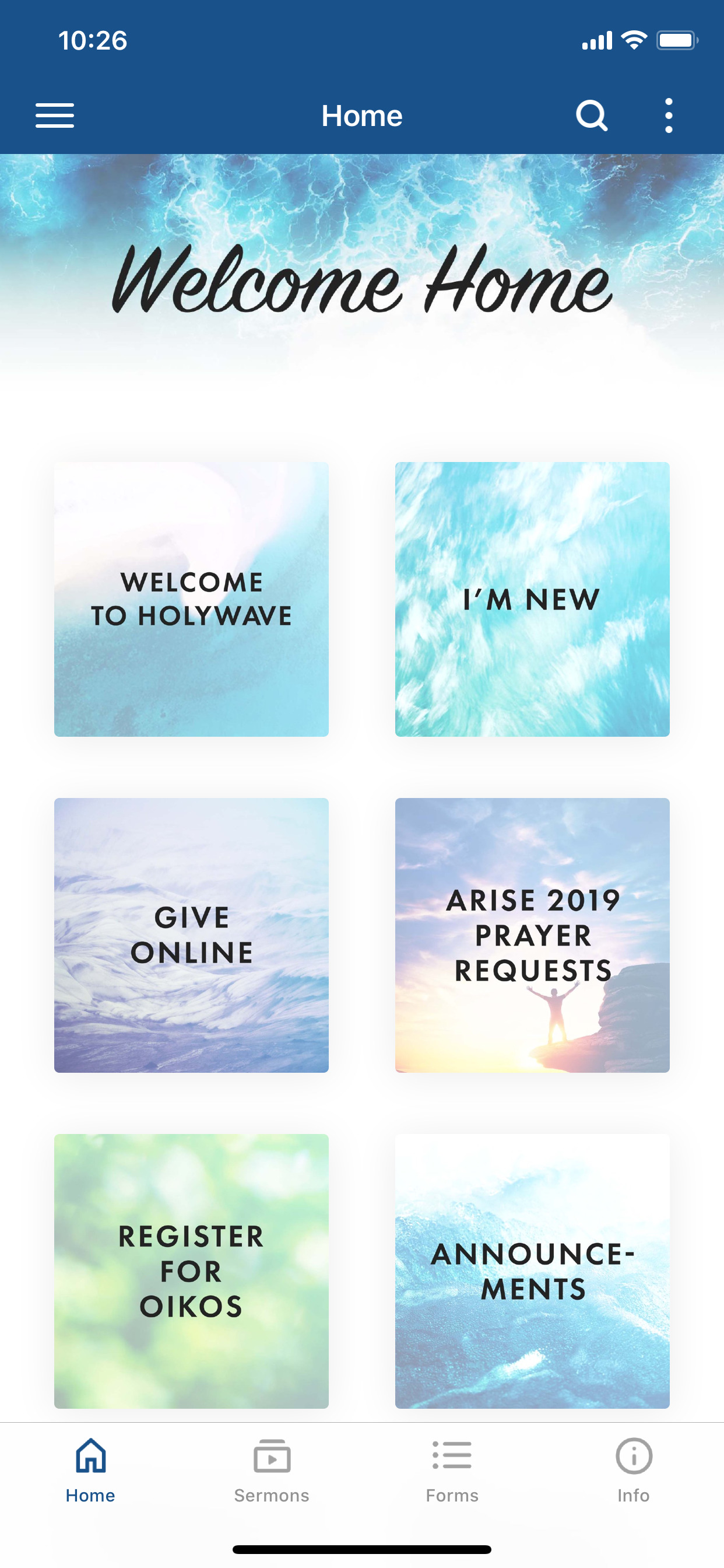724x1568 pixels.
Task: Open the Welcome to Holywave tile
Action: [191, 598]
